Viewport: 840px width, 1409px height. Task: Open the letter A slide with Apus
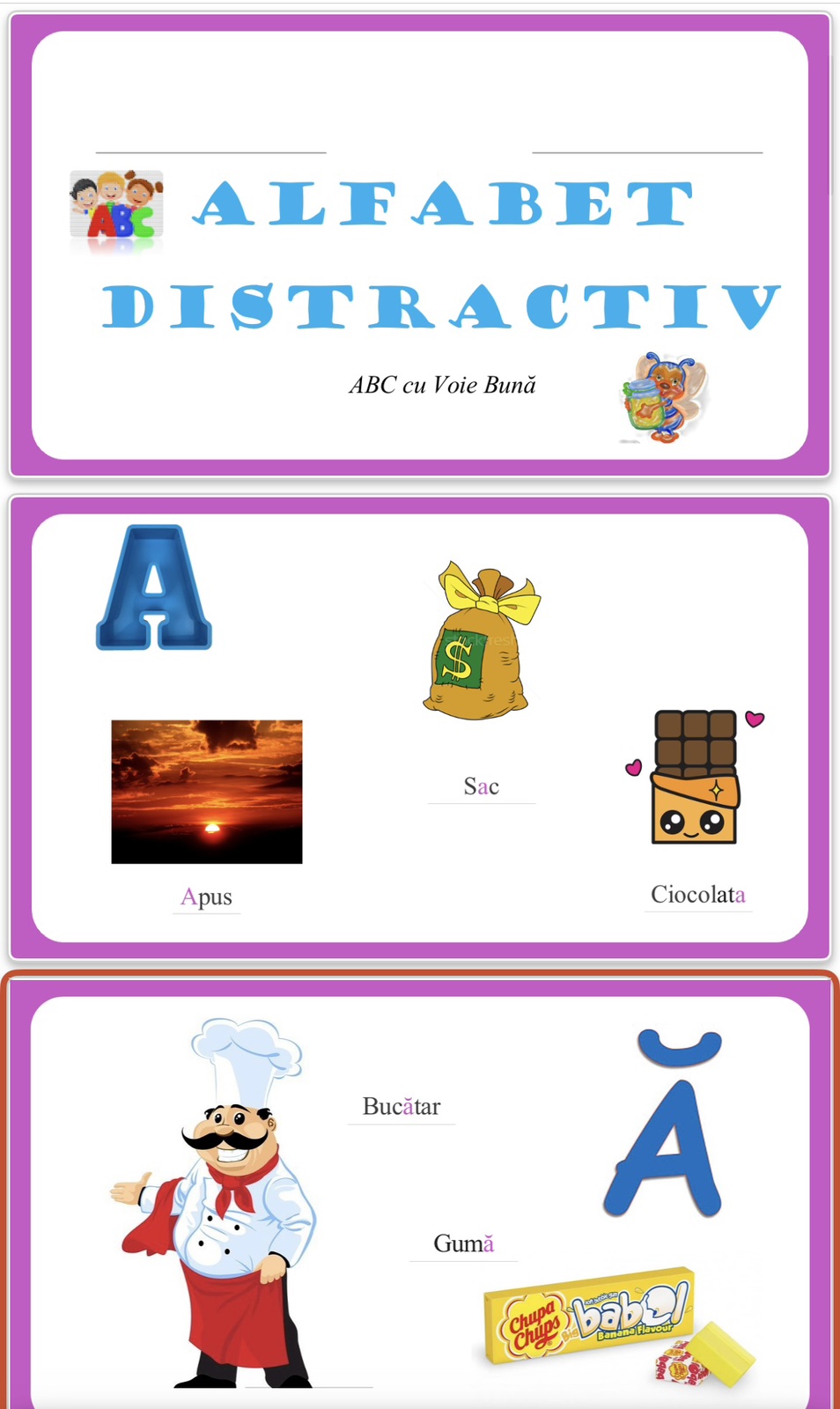tap(420, 727)
